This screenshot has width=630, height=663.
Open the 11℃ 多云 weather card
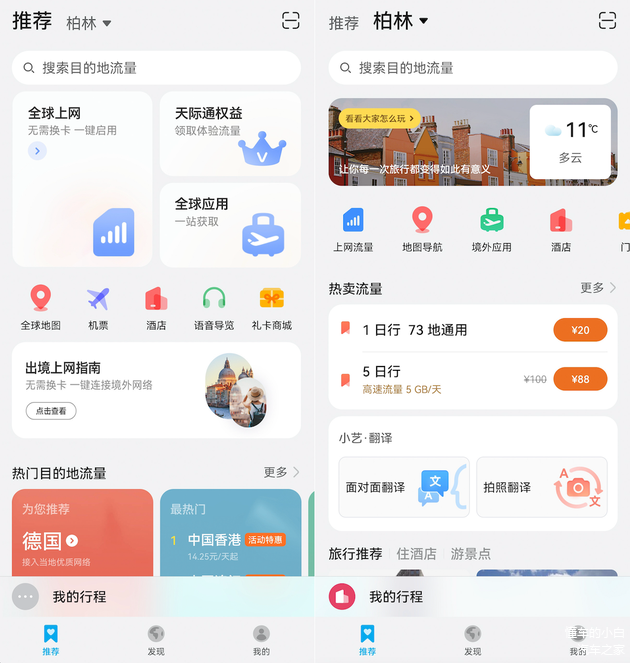569,141
